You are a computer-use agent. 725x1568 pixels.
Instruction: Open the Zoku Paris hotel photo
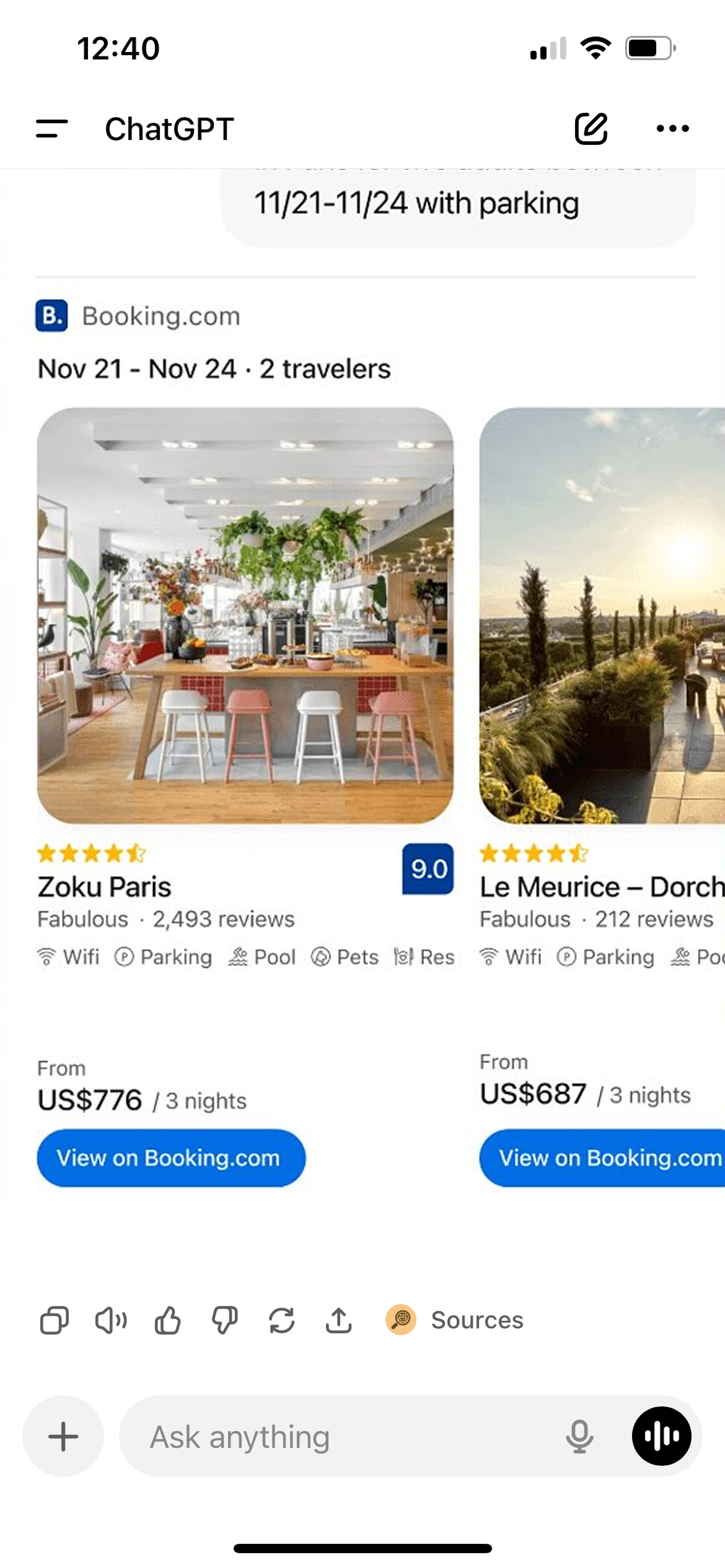pyautogui.click(x=245, y=615)
